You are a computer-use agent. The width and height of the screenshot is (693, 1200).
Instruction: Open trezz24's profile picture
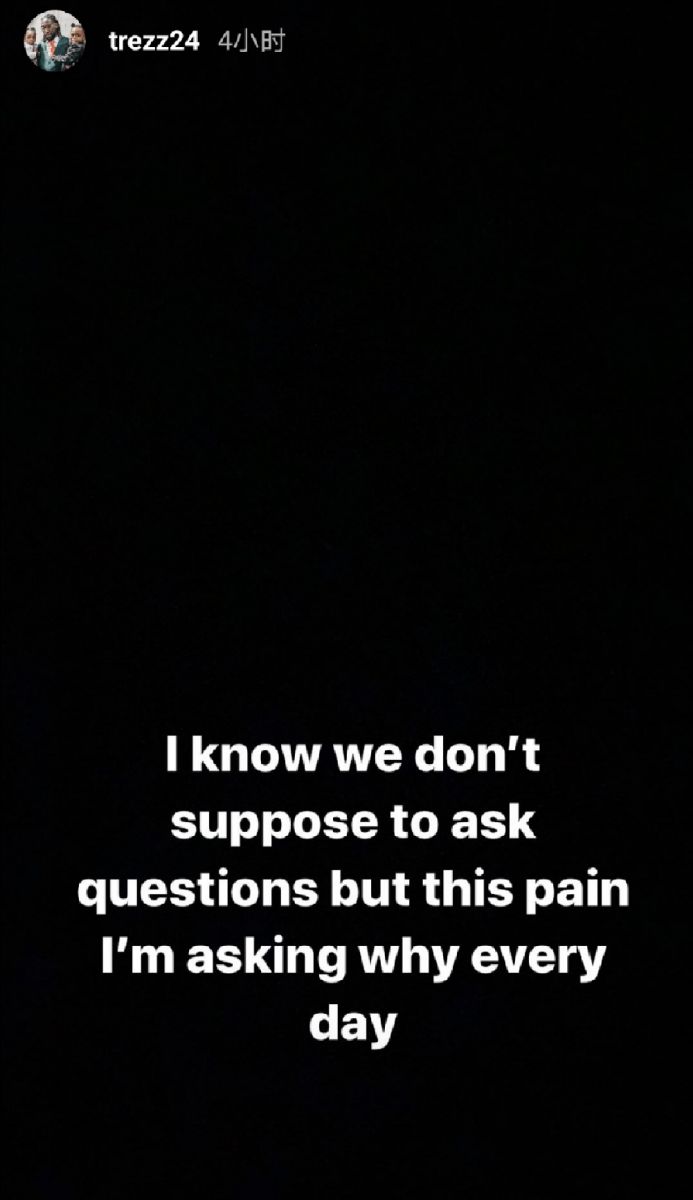(55, 40)
